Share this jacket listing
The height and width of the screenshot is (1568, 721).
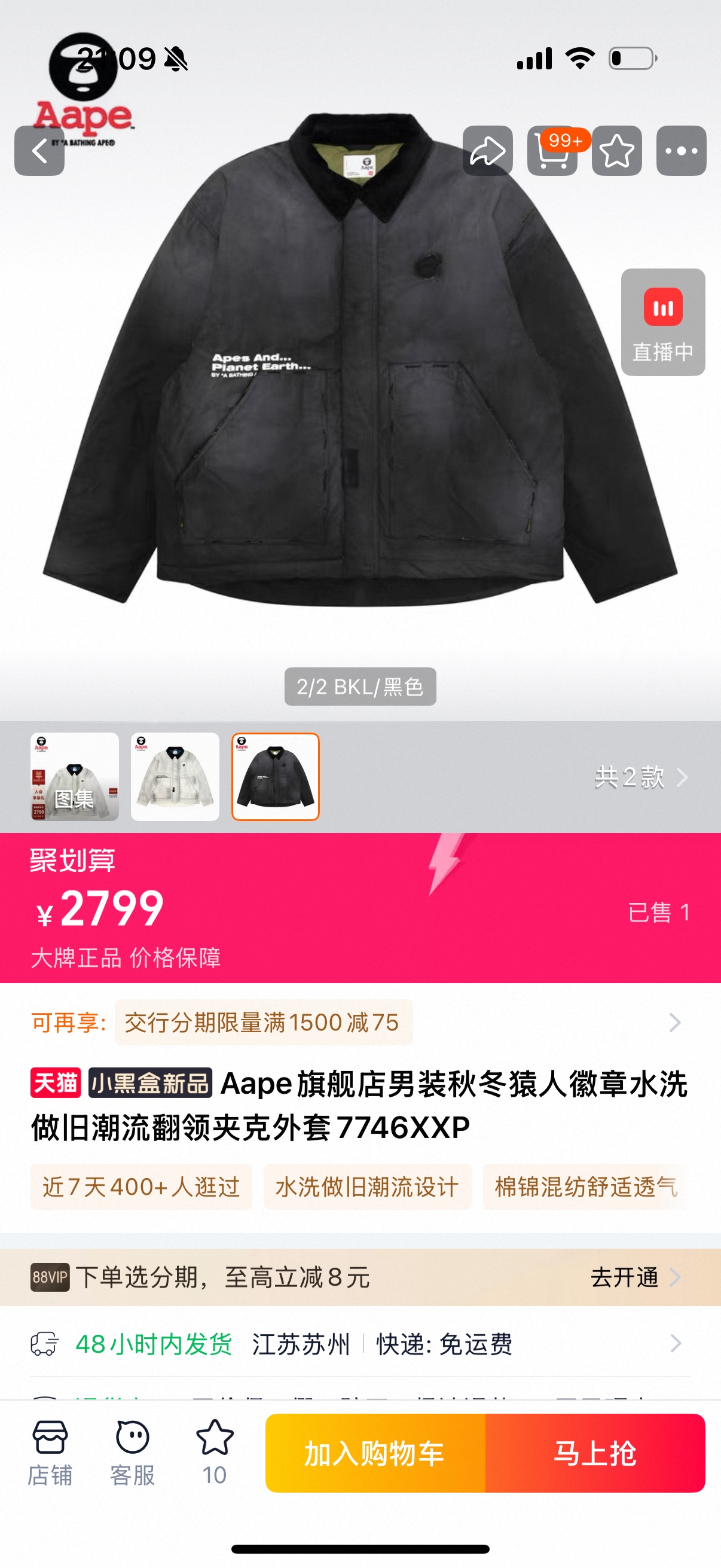click(x=487, y=151)
